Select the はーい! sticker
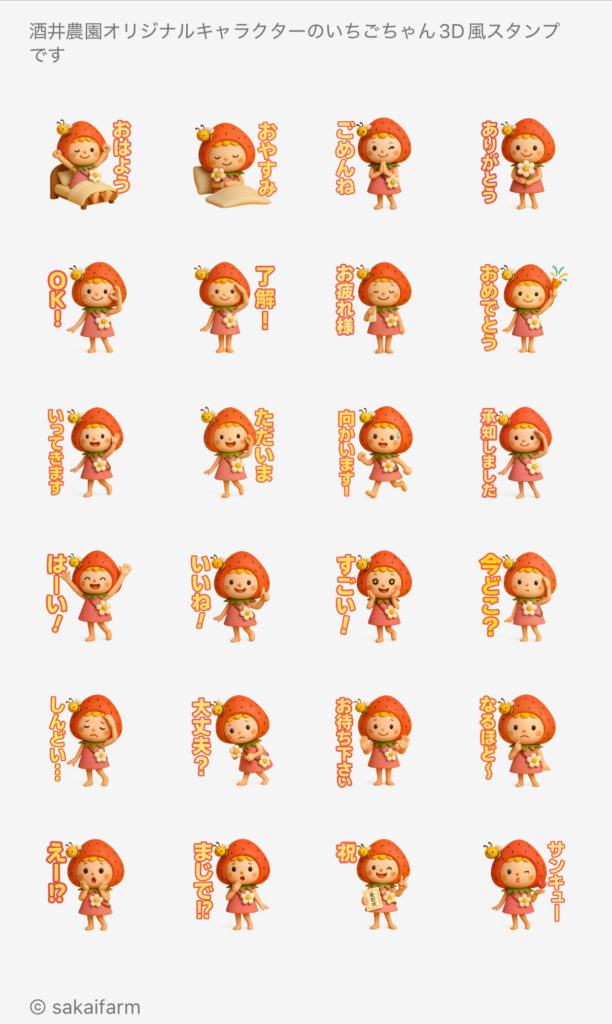Viewport: 612px width, 1024px height. tap(89, 596)
